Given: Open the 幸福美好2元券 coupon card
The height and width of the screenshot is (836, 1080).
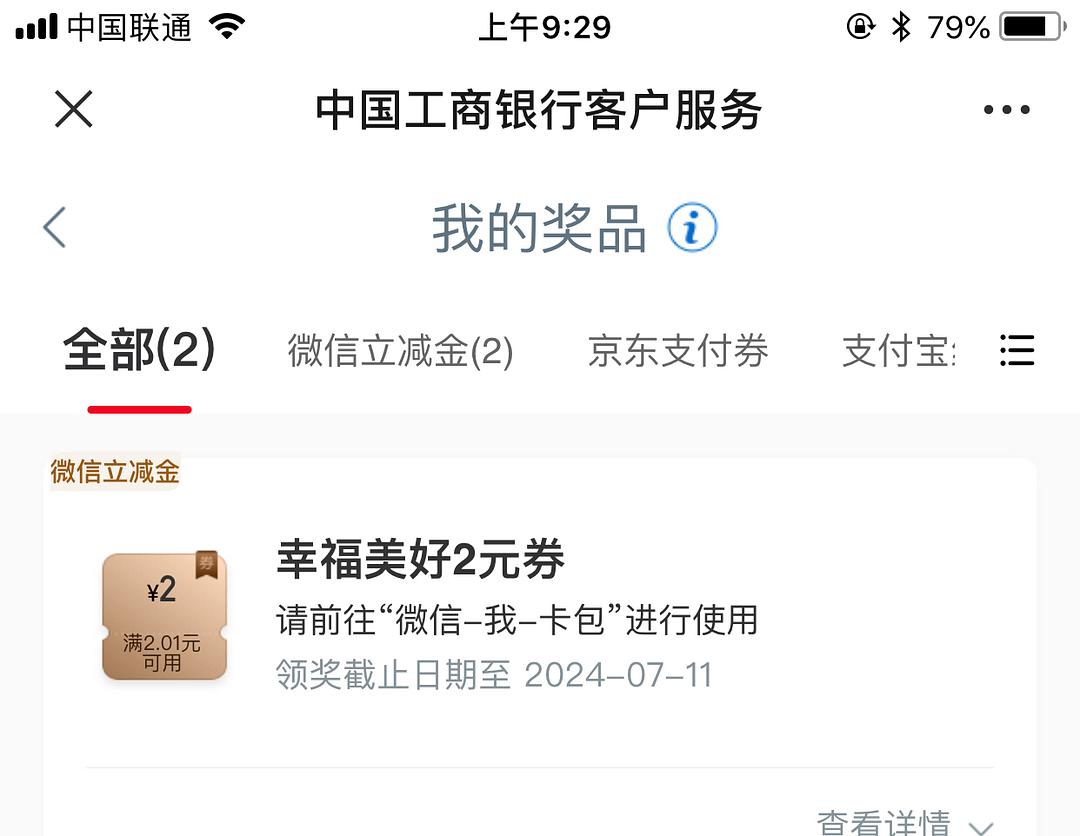Looking at the screenshot, I should coord(420,562).
